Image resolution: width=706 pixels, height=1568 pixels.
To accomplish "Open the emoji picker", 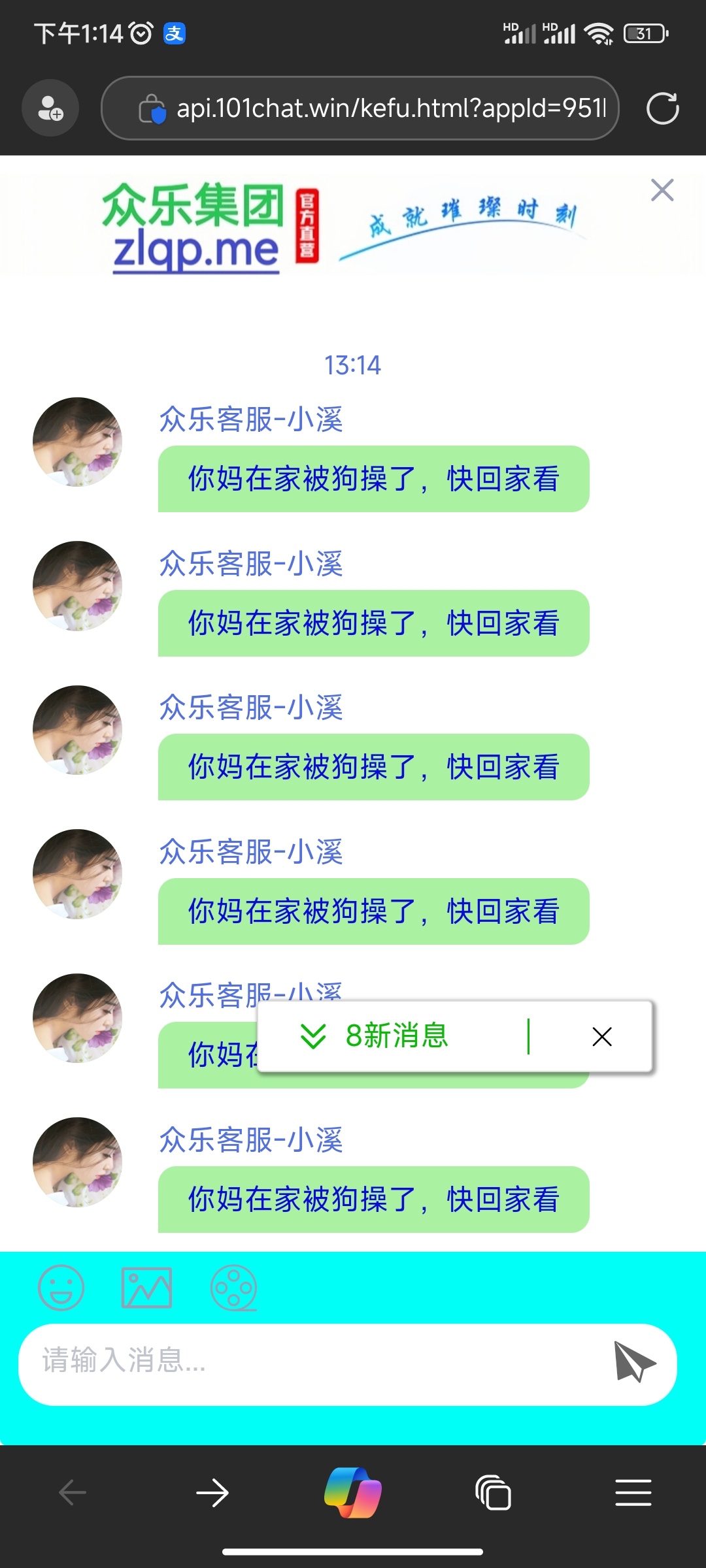I will 61,1288.
